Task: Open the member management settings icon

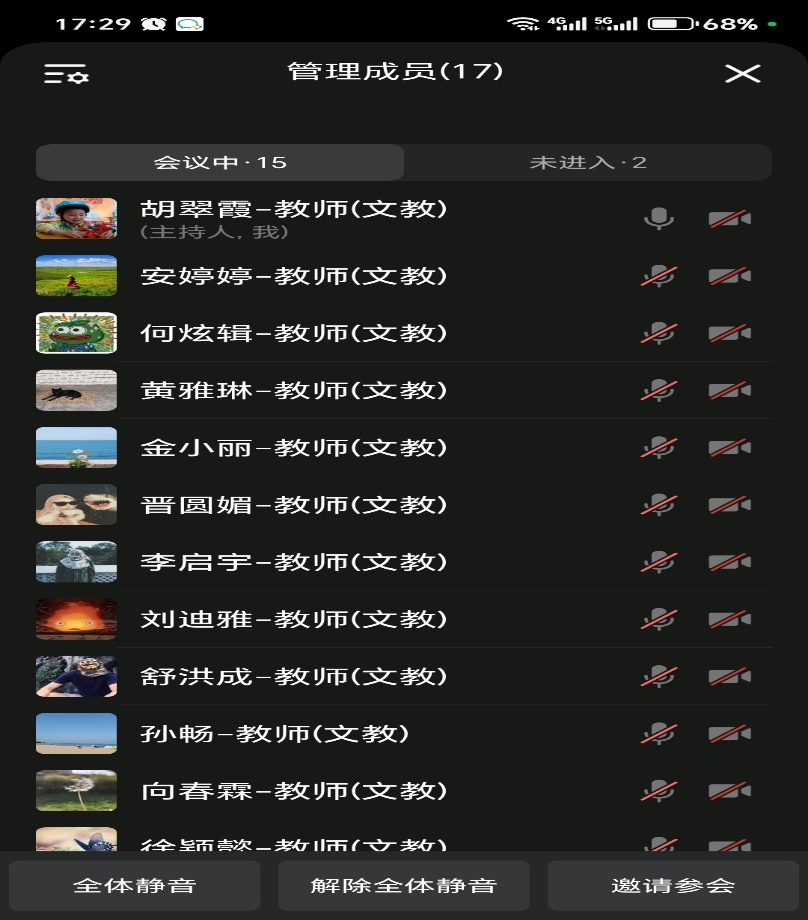Action: [66, 74]
